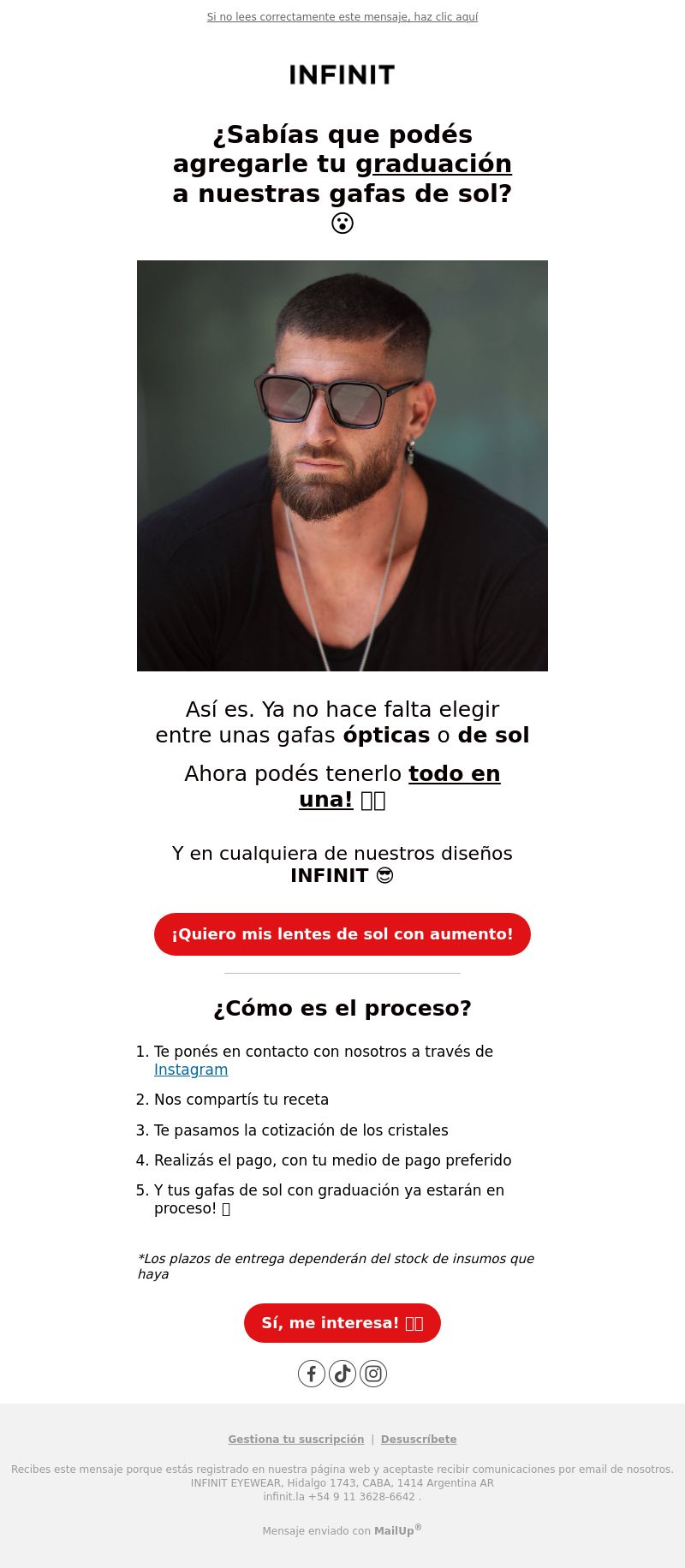
Task: Open the TikTok icon
Action: (x=342, y=1374)
